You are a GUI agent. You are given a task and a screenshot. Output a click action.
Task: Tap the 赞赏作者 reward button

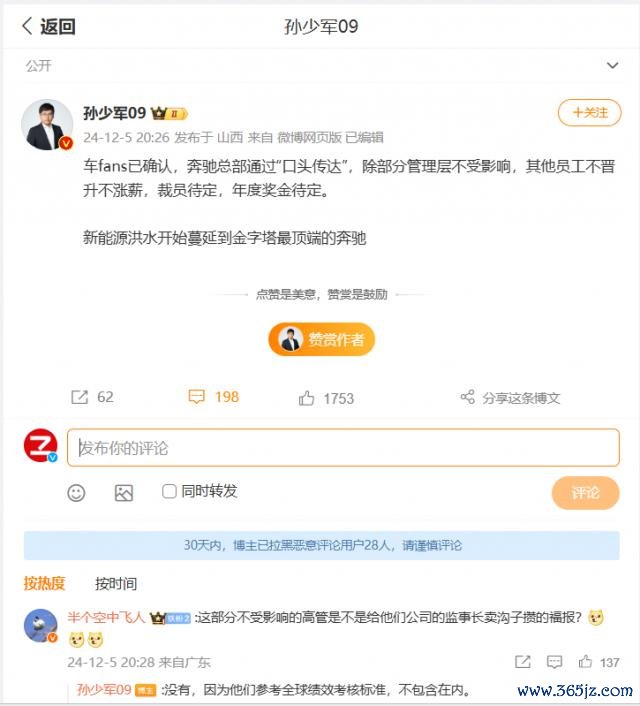coord(321,339)
